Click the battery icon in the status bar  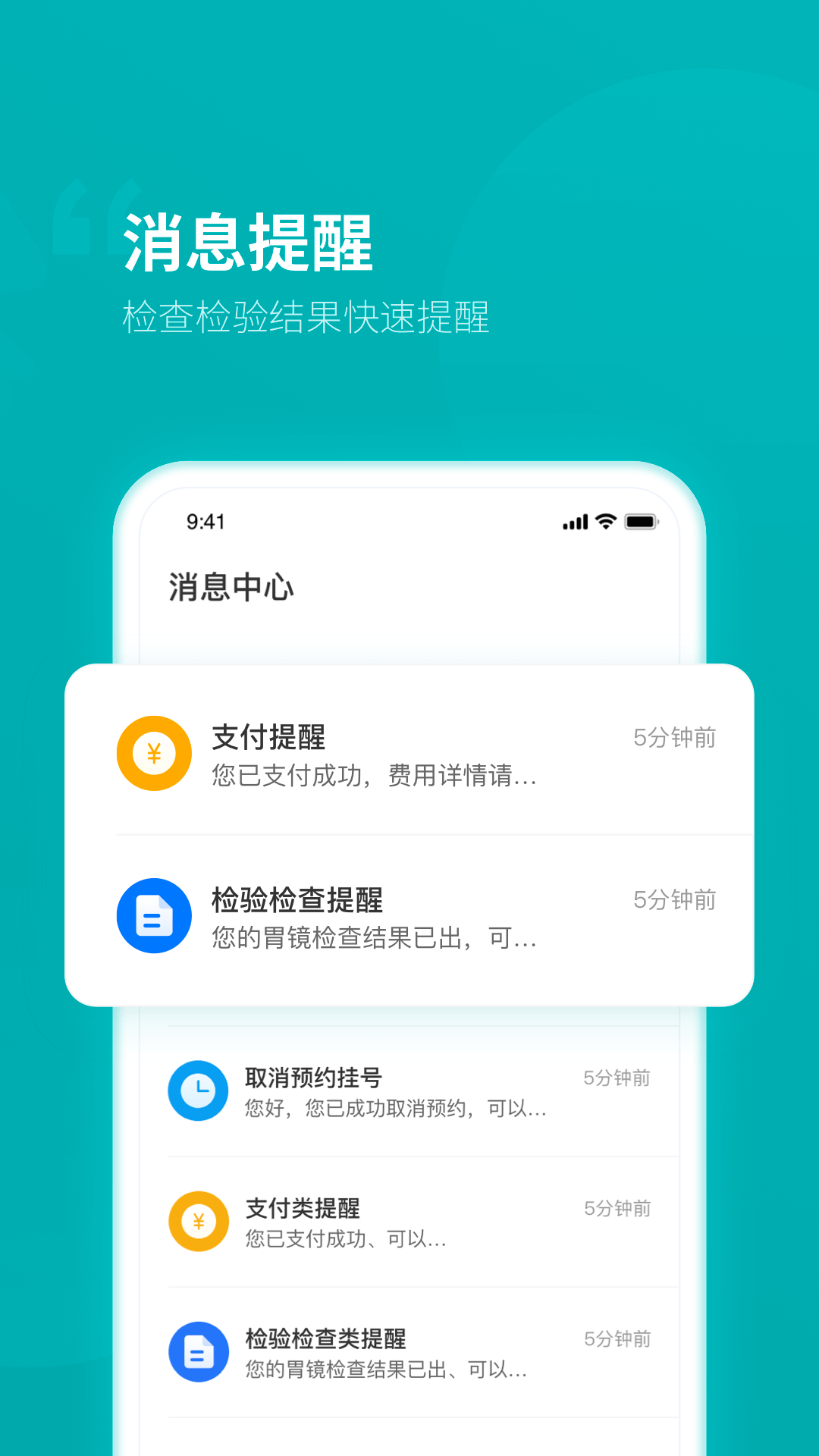pyautogui.click(x=642, y=522)
